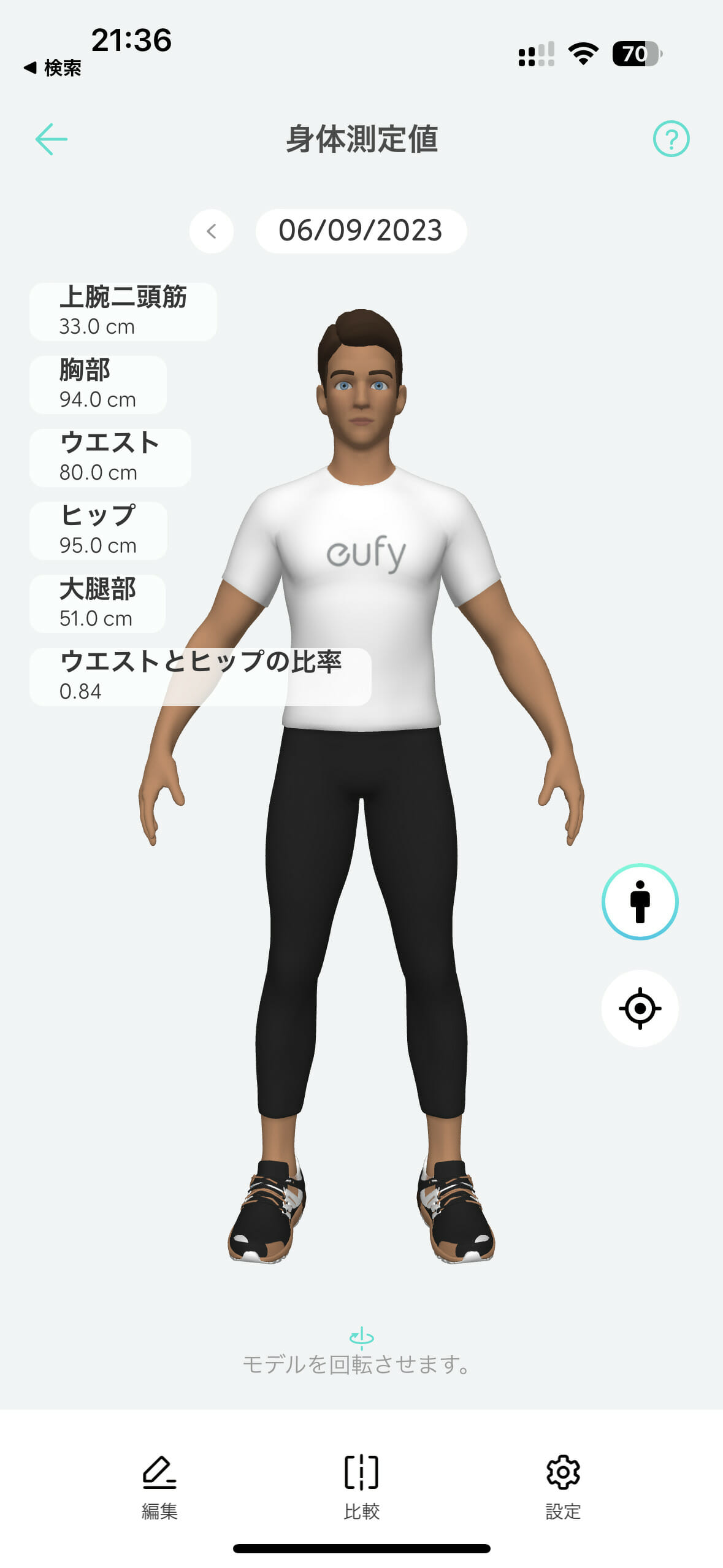The image size is (723, 1568).
Task: Go to the previous measurement date
Action: (x=212, y=231)
